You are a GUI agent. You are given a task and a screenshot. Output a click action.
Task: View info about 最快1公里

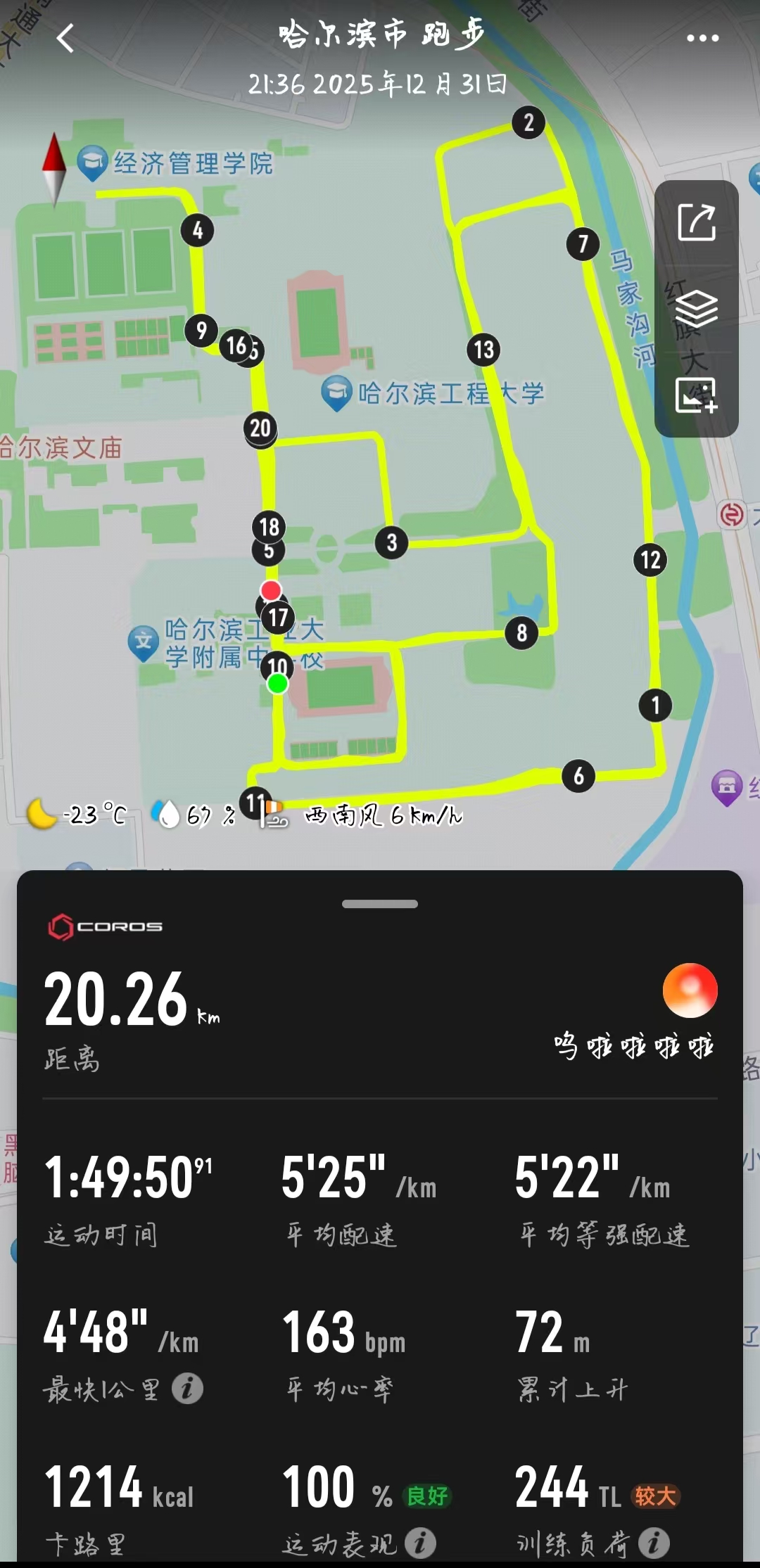pos(187,1389)
